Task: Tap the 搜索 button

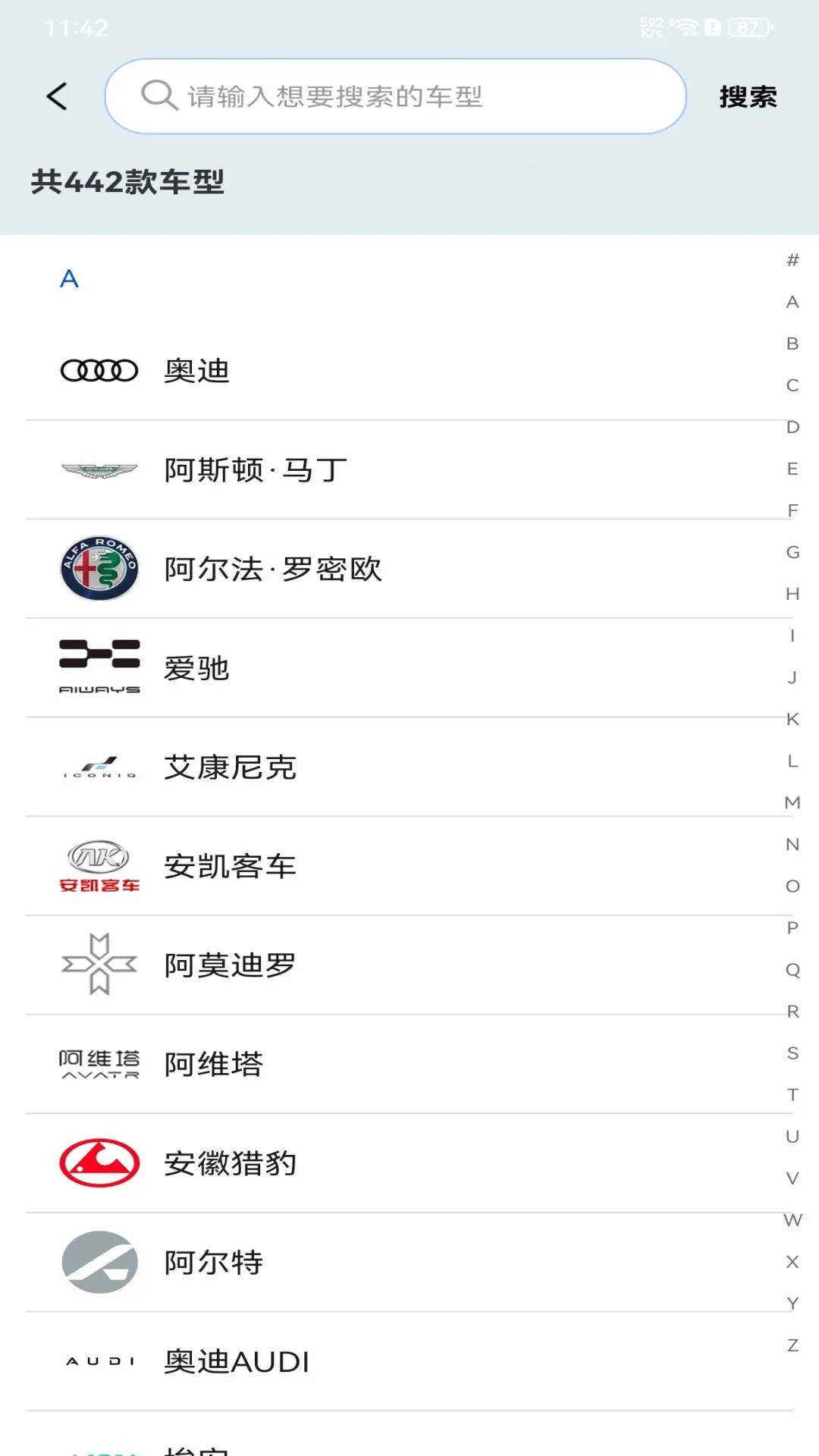Action: point(748,96)
